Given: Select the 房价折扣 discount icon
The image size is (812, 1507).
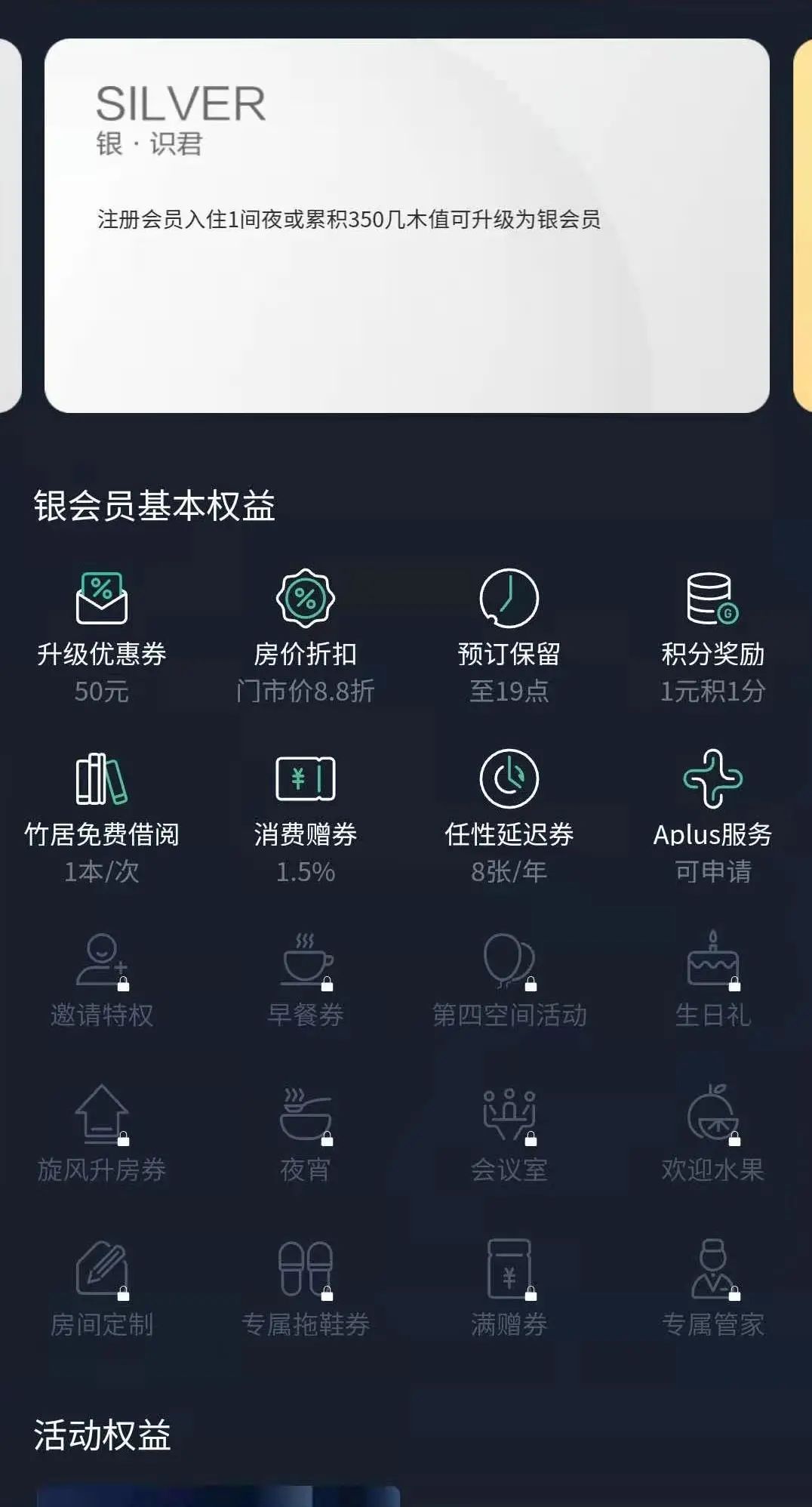Looking at the screenshot, I should pos(306,599).
